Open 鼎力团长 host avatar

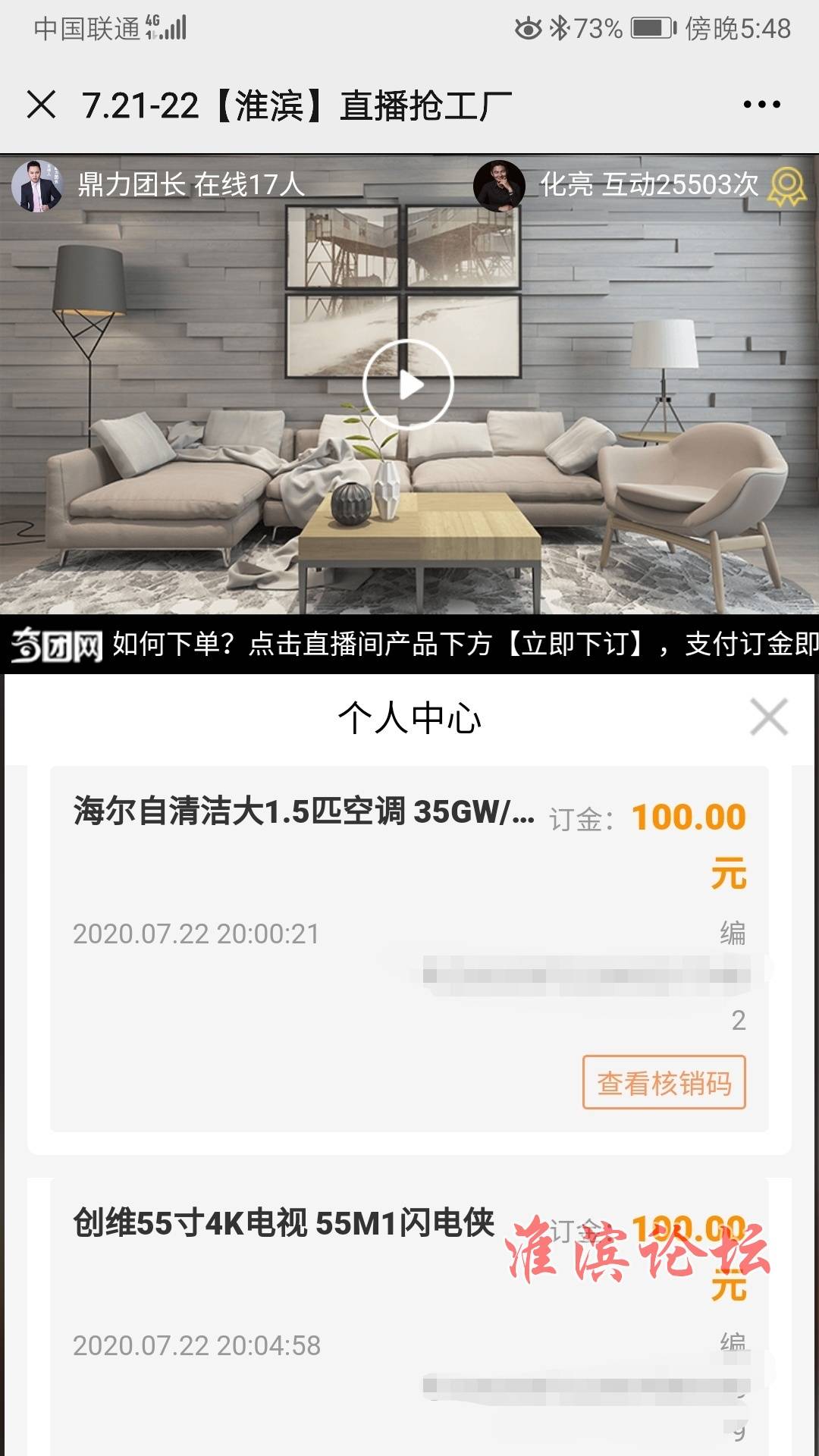coord(36,186)
